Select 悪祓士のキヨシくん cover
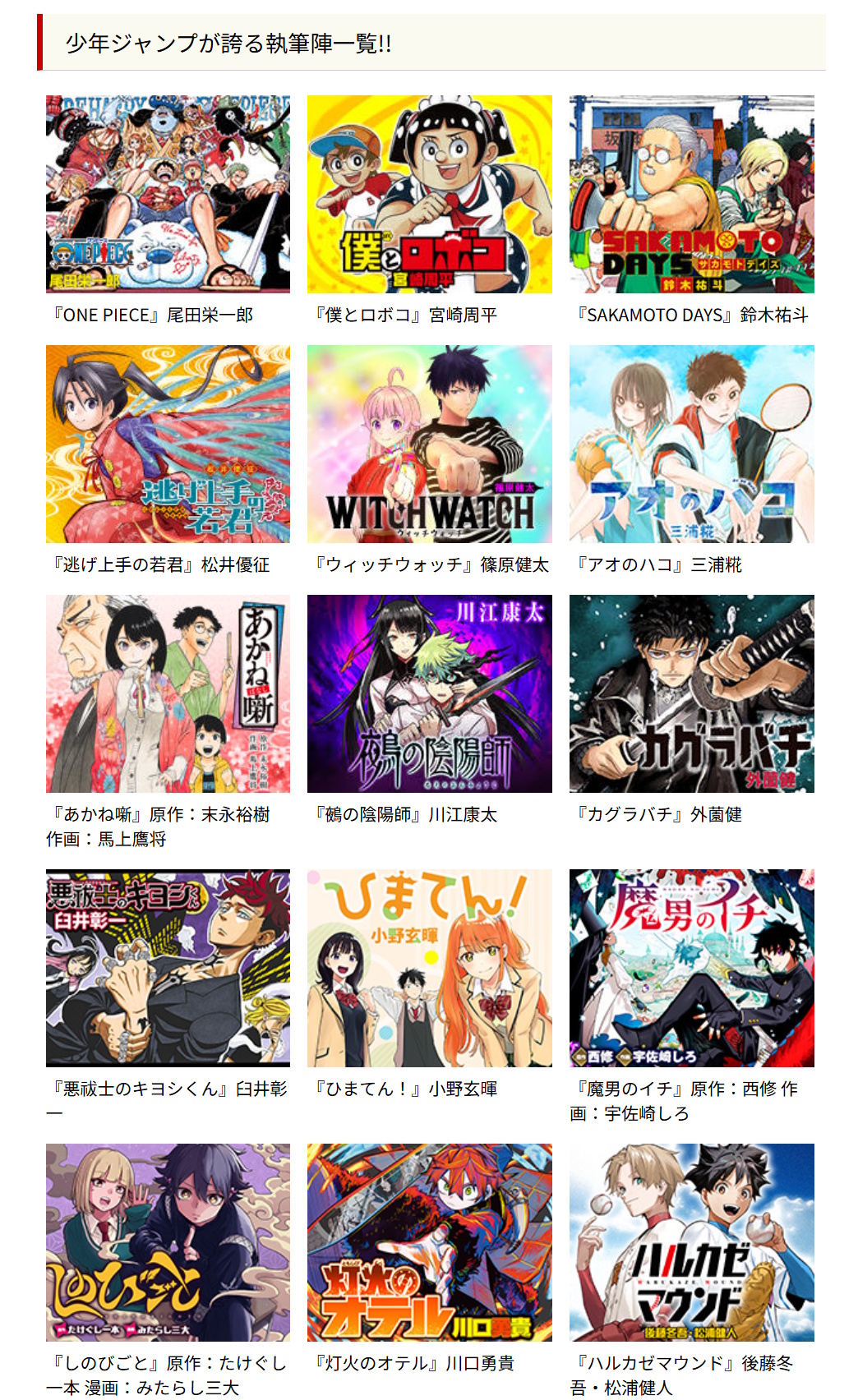 [x=168, y=968]
